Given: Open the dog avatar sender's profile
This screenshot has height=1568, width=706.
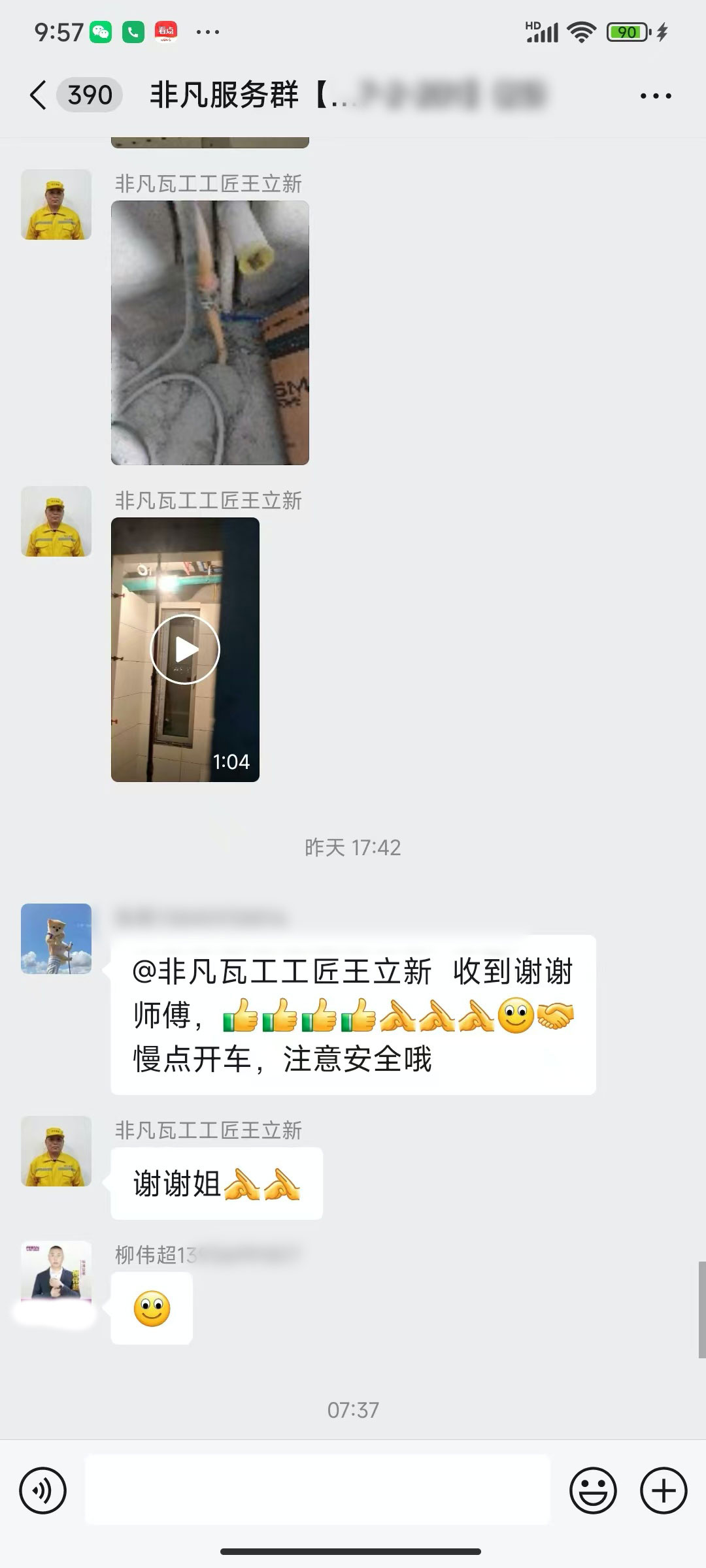Looking at the screenshot, I should pos(56,939).
